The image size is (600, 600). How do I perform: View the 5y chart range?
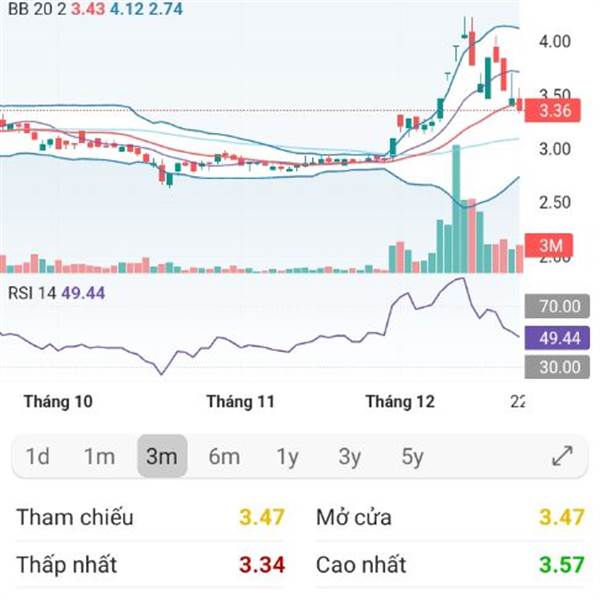tap(412, 457)
